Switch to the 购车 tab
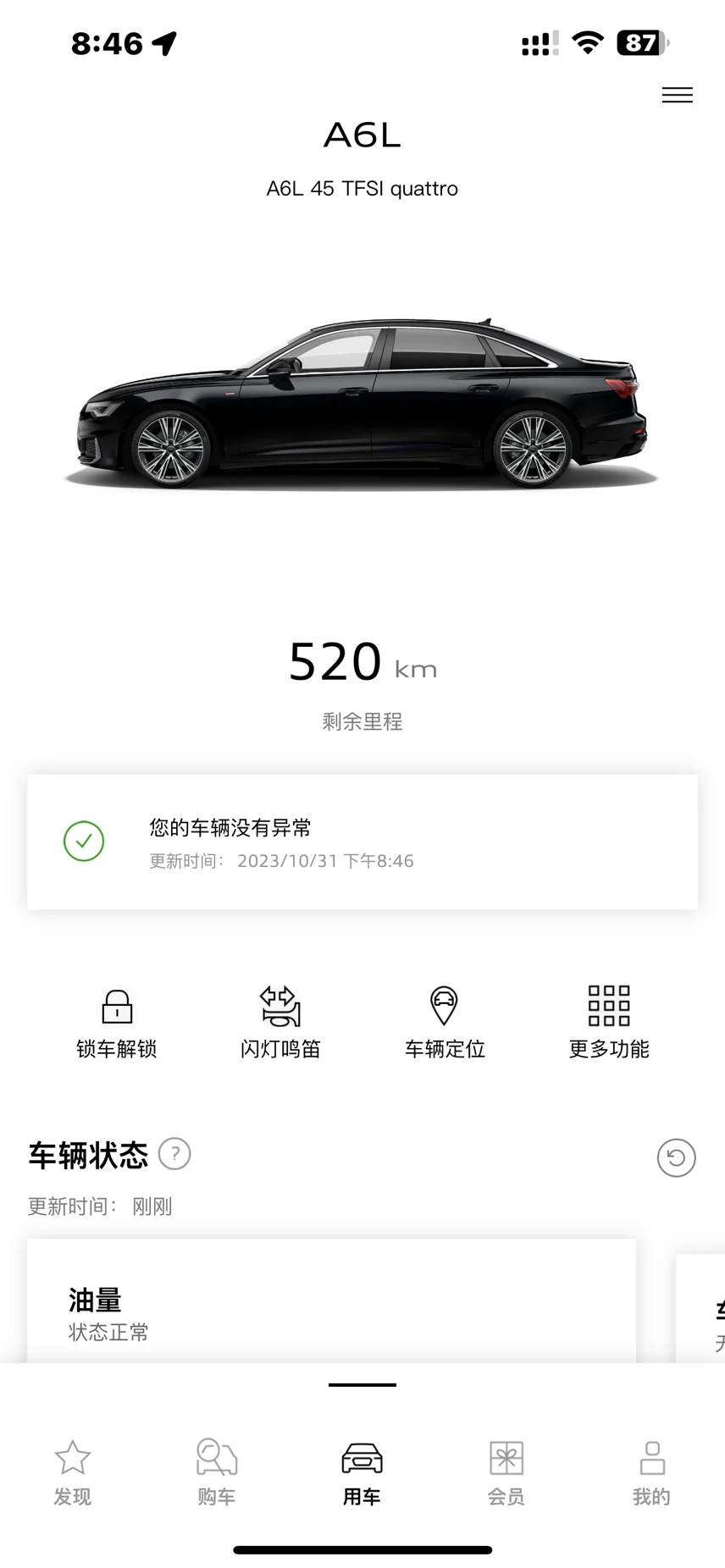 click(x=217, y=1474)
